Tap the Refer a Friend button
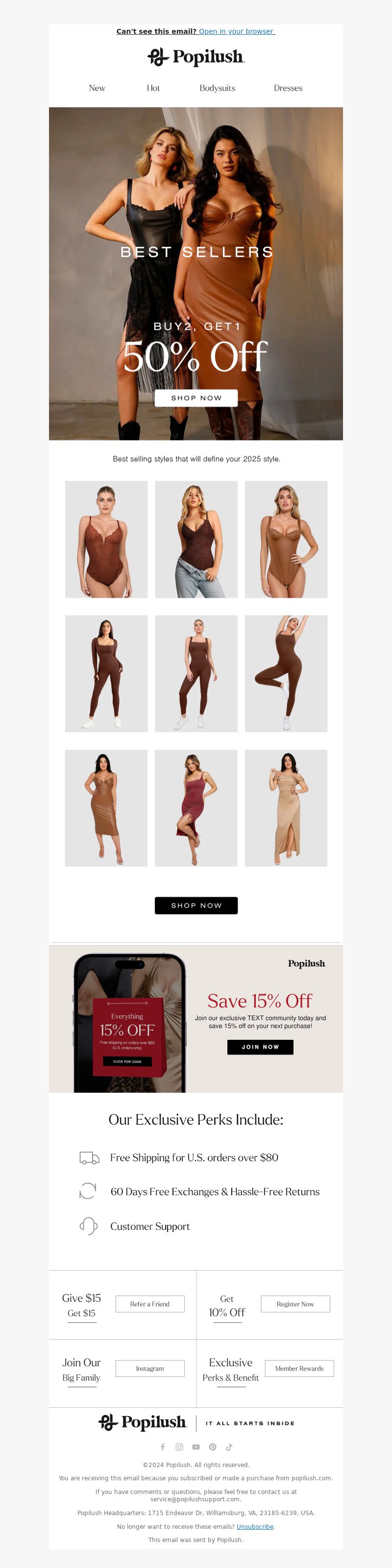This screenshot has width=392, height=1568. (150, 1303)
